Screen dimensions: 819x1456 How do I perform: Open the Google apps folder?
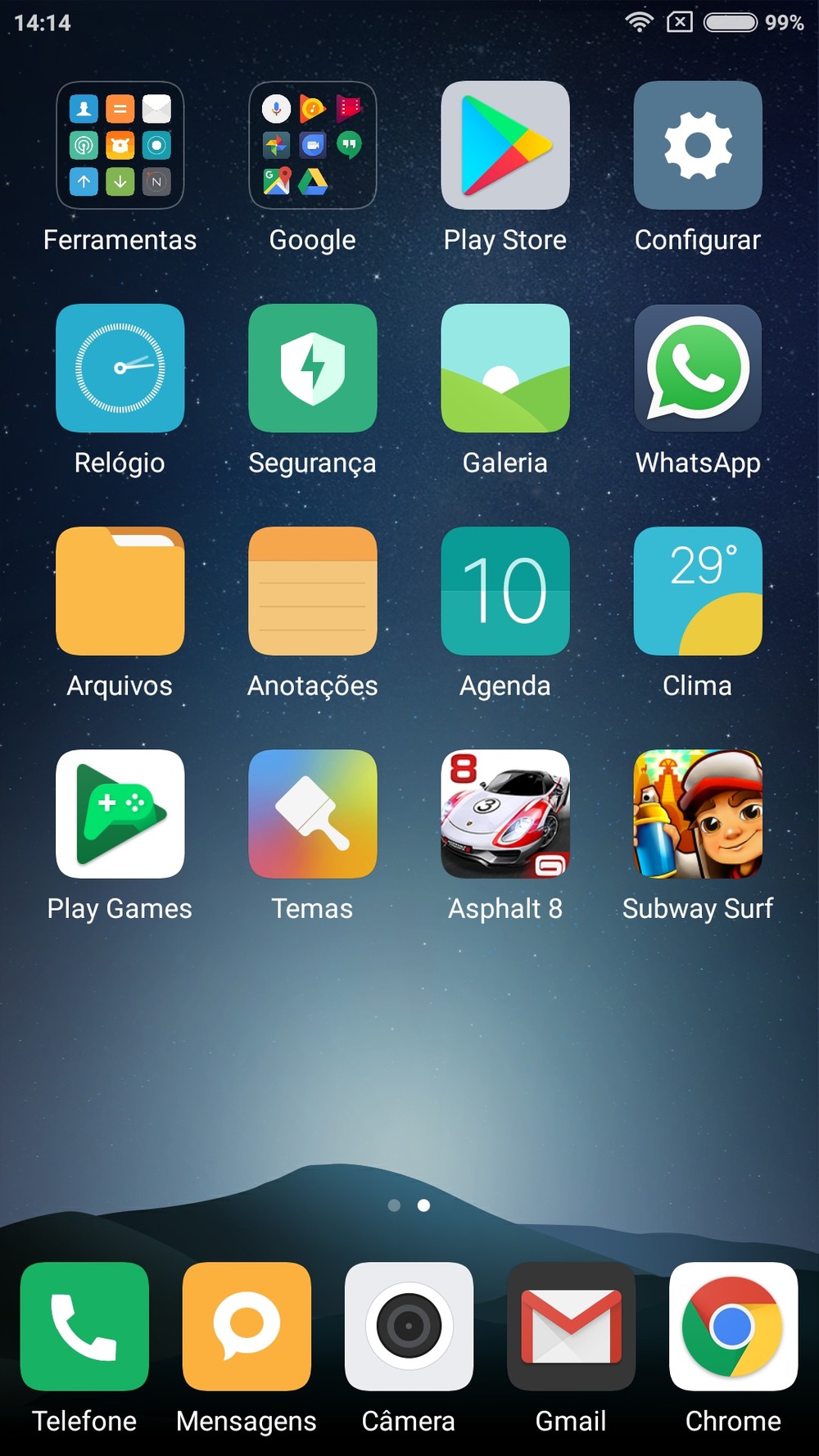pyautogui.click(x=313, y=145)
